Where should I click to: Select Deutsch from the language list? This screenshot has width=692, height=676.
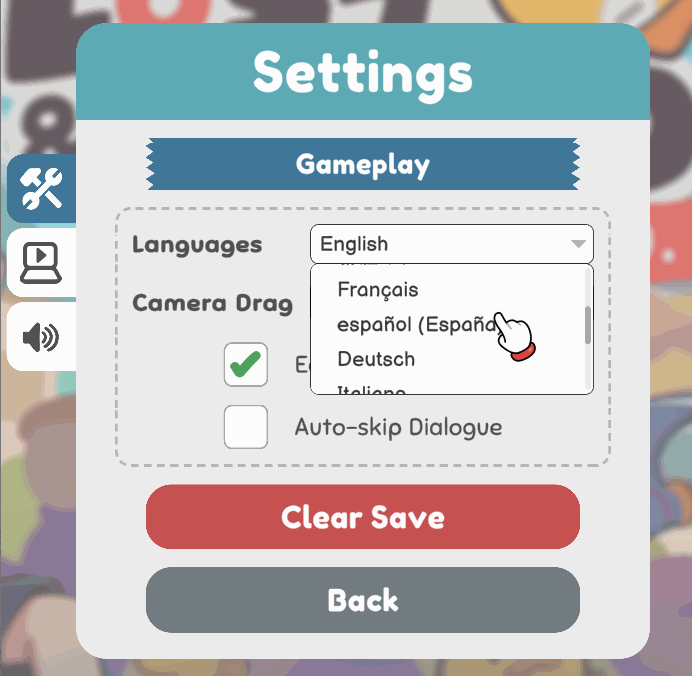pos(376,359)
